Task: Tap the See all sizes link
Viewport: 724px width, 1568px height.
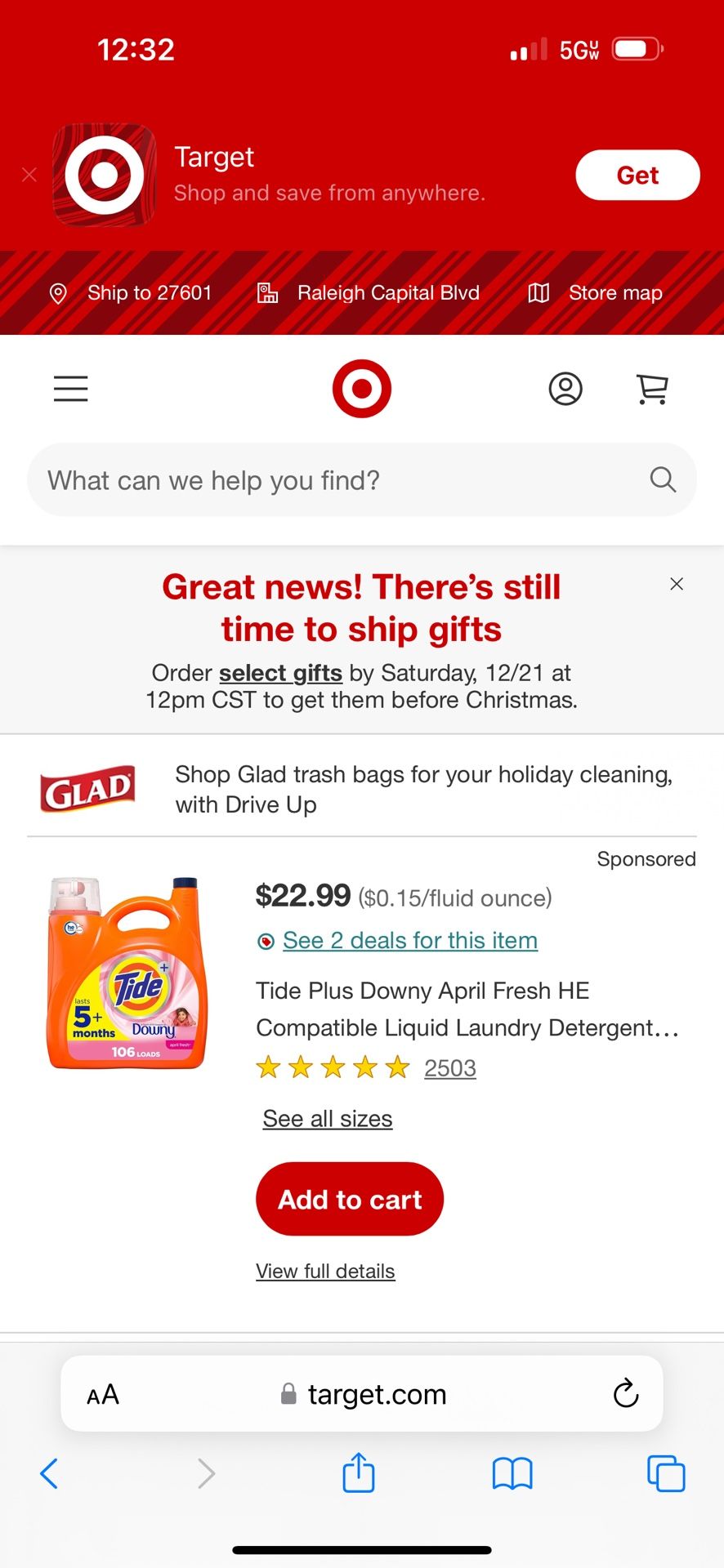Action: coord(328,1119)
